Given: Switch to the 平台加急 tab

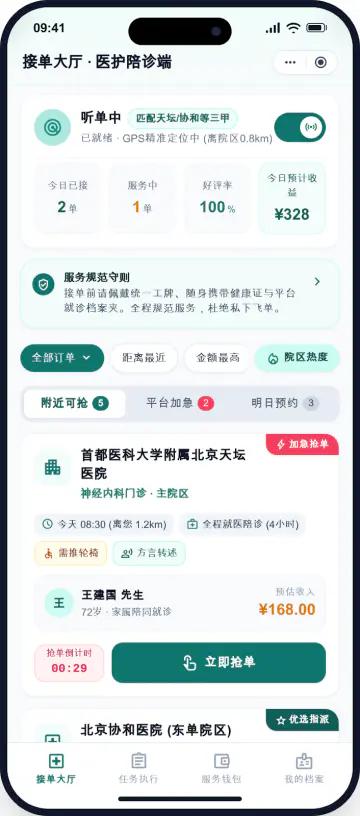Looking at the screenshot, I should click(x=179, y=403).
